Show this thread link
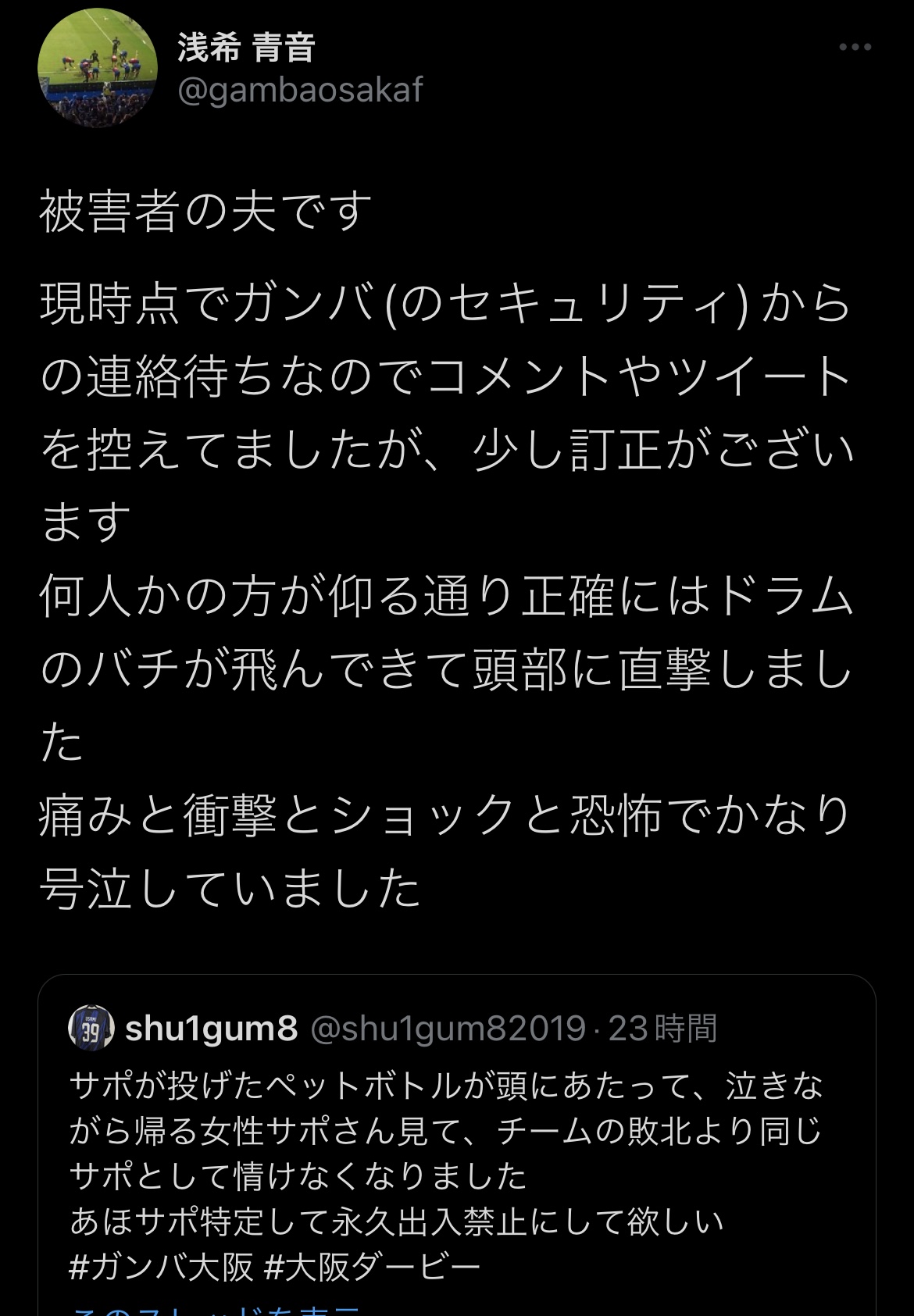This screenshot has width=914, height=1316. [x=216, y=1309]
